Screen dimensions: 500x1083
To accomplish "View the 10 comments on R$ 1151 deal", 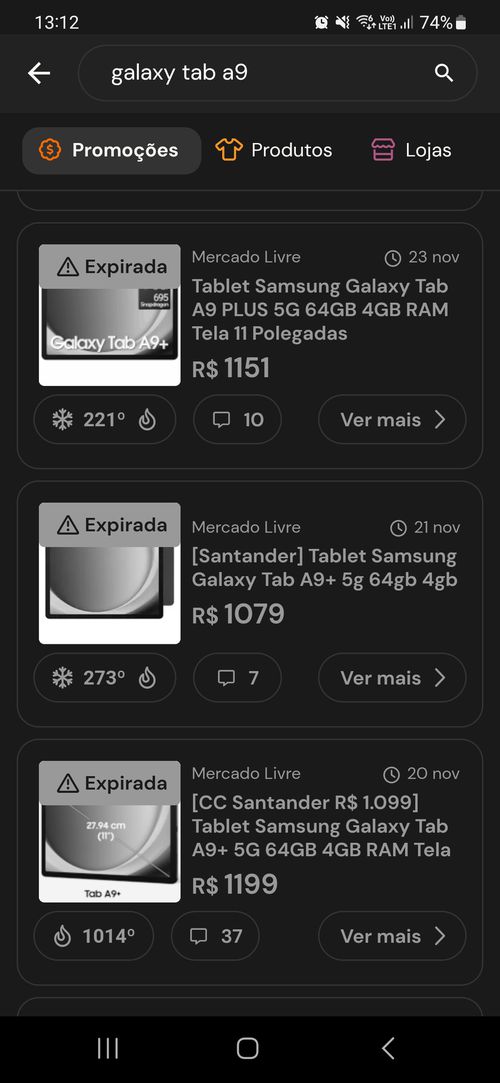I will (x=238, y=419).
